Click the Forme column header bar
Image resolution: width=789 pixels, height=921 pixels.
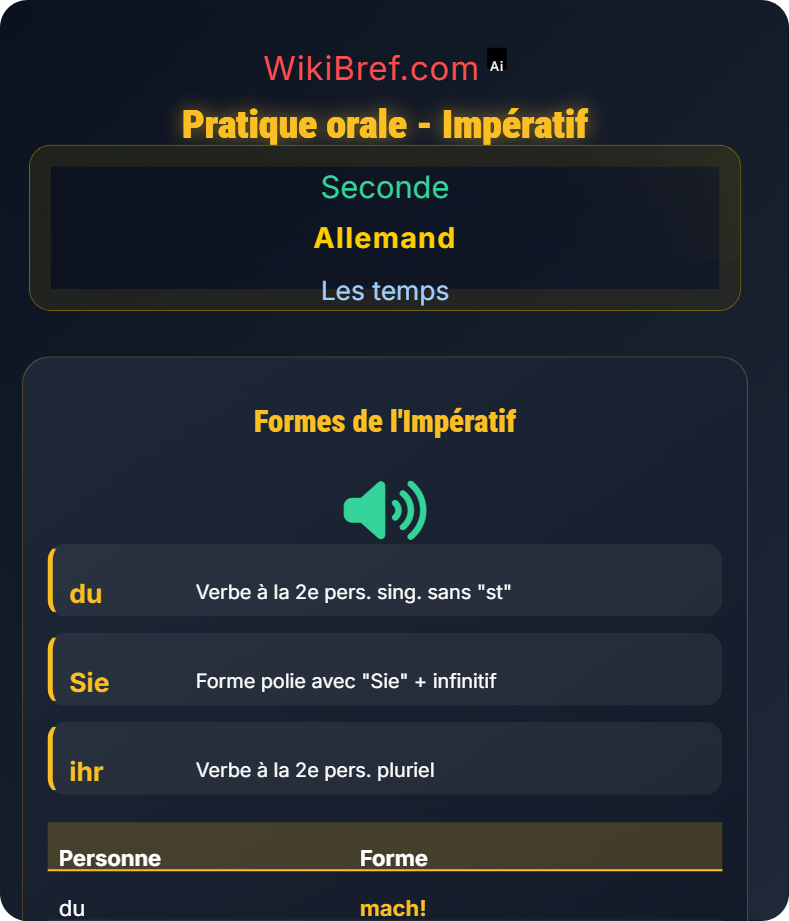393,858
